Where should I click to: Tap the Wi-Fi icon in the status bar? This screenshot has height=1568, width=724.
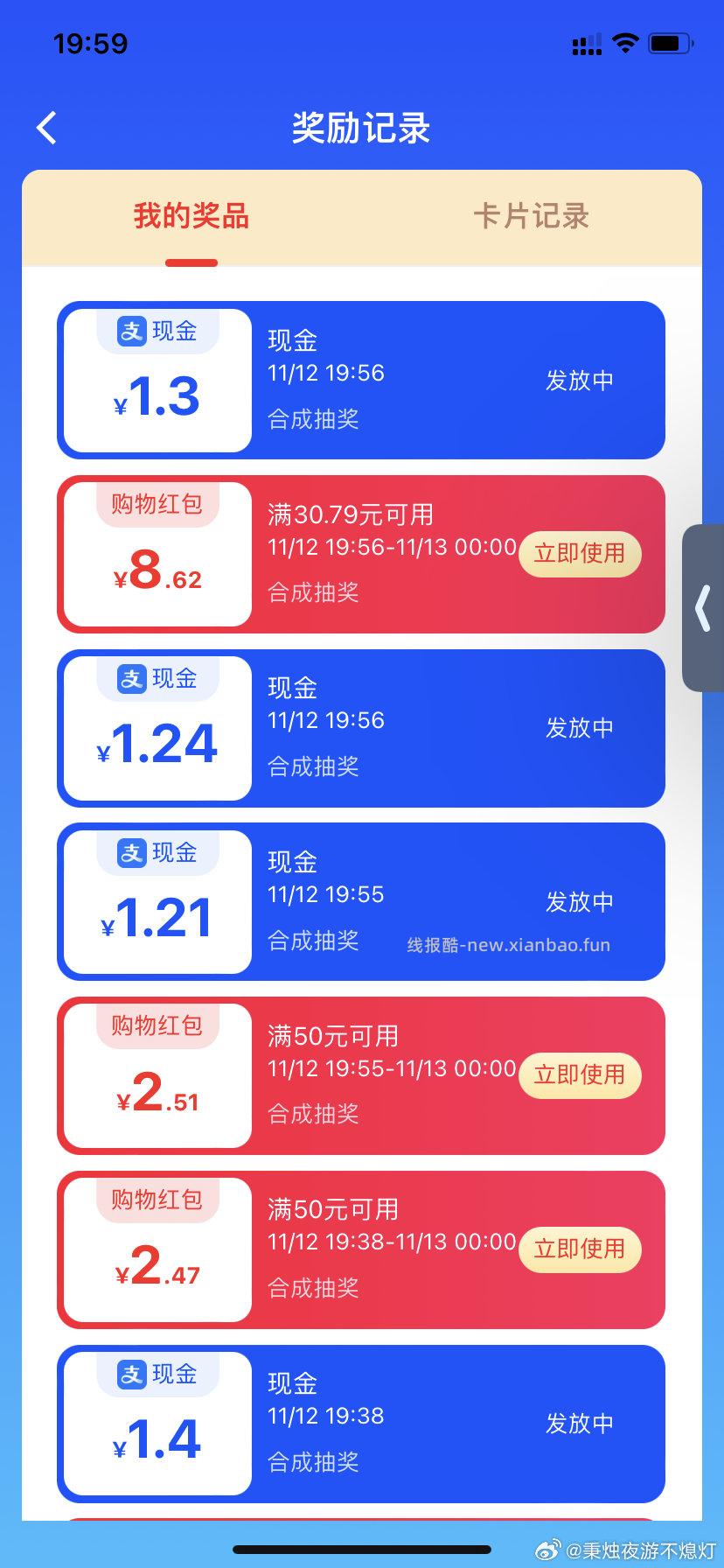pyautogui.click(x=627, y=41)
